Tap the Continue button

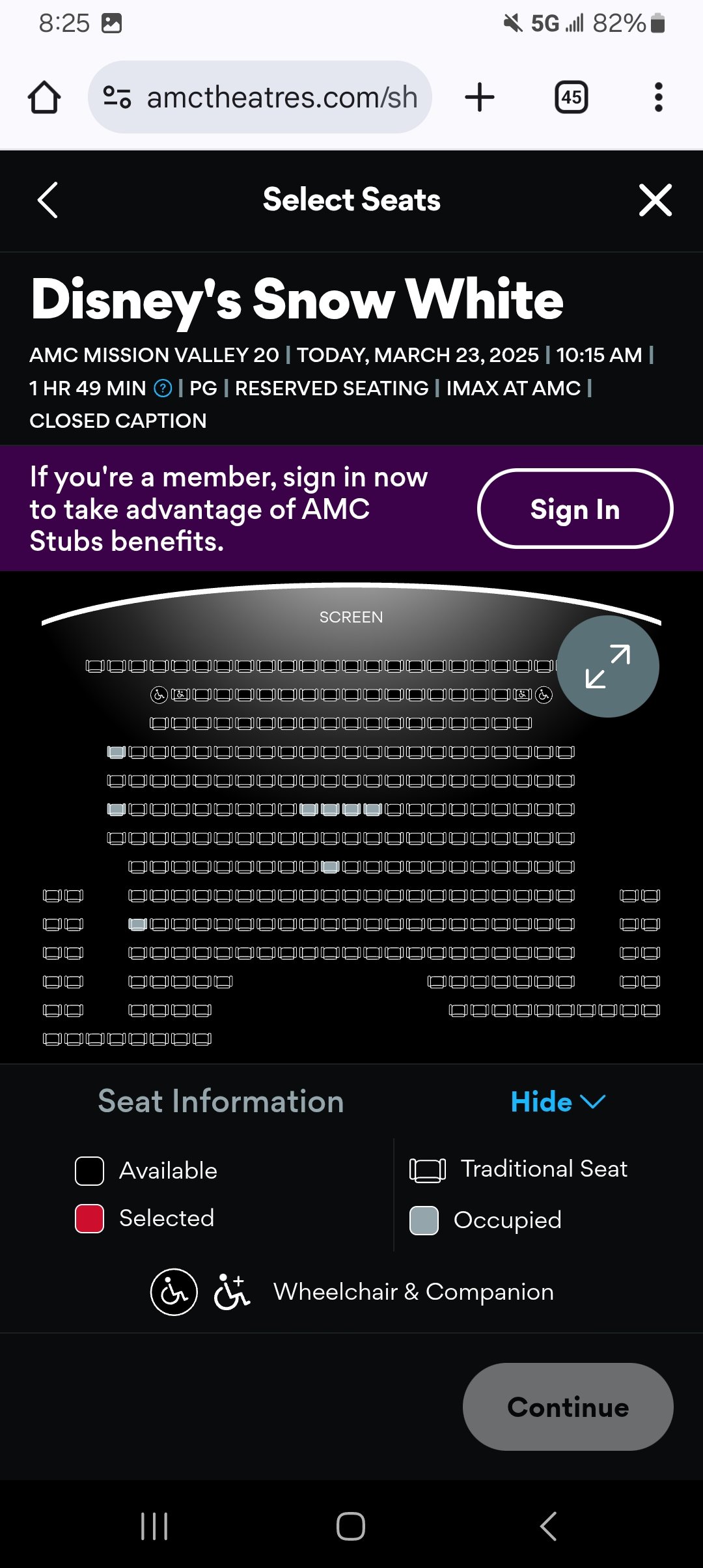[x=568, y=1407]
